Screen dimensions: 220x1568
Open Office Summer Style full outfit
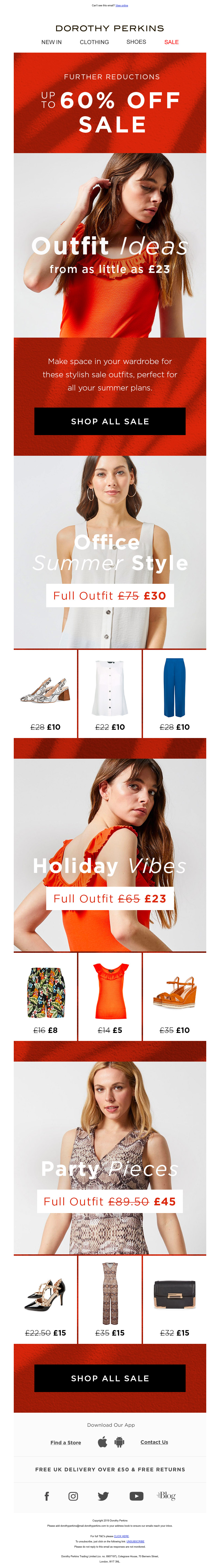click(109, 595)
